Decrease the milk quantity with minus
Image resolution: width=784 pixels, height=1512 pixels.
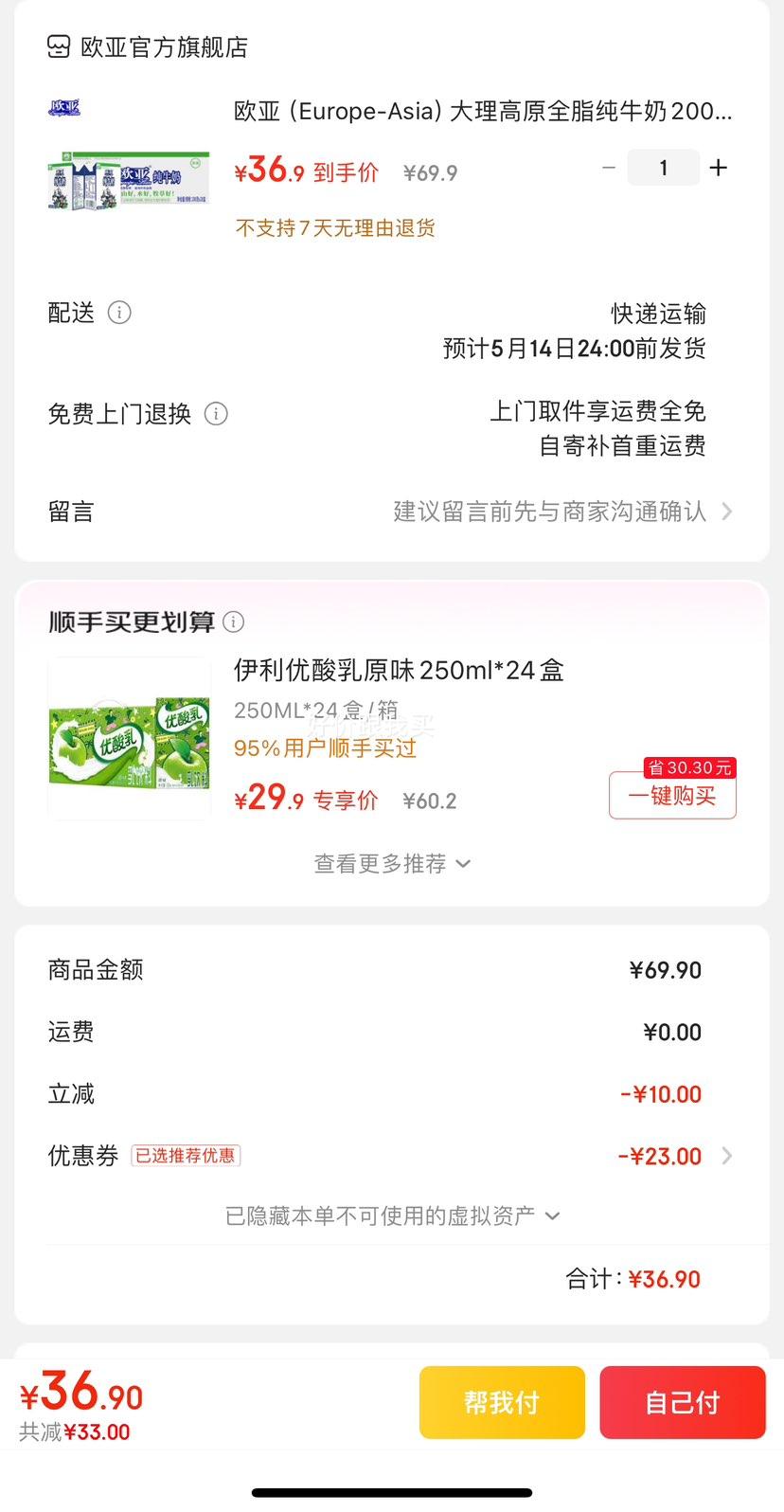click(609, 169)
